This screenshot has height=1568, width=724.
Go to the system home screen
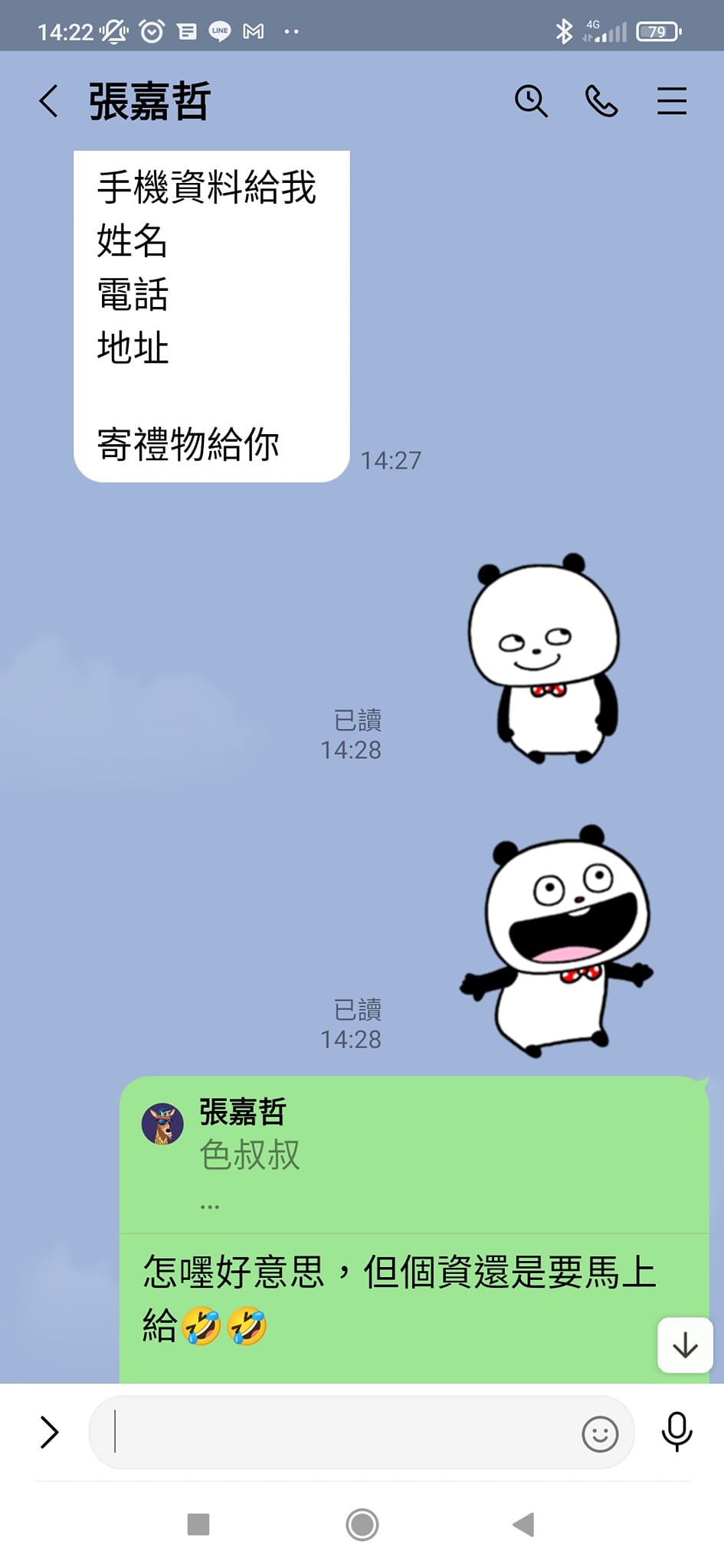click(x=362, y=1524)
